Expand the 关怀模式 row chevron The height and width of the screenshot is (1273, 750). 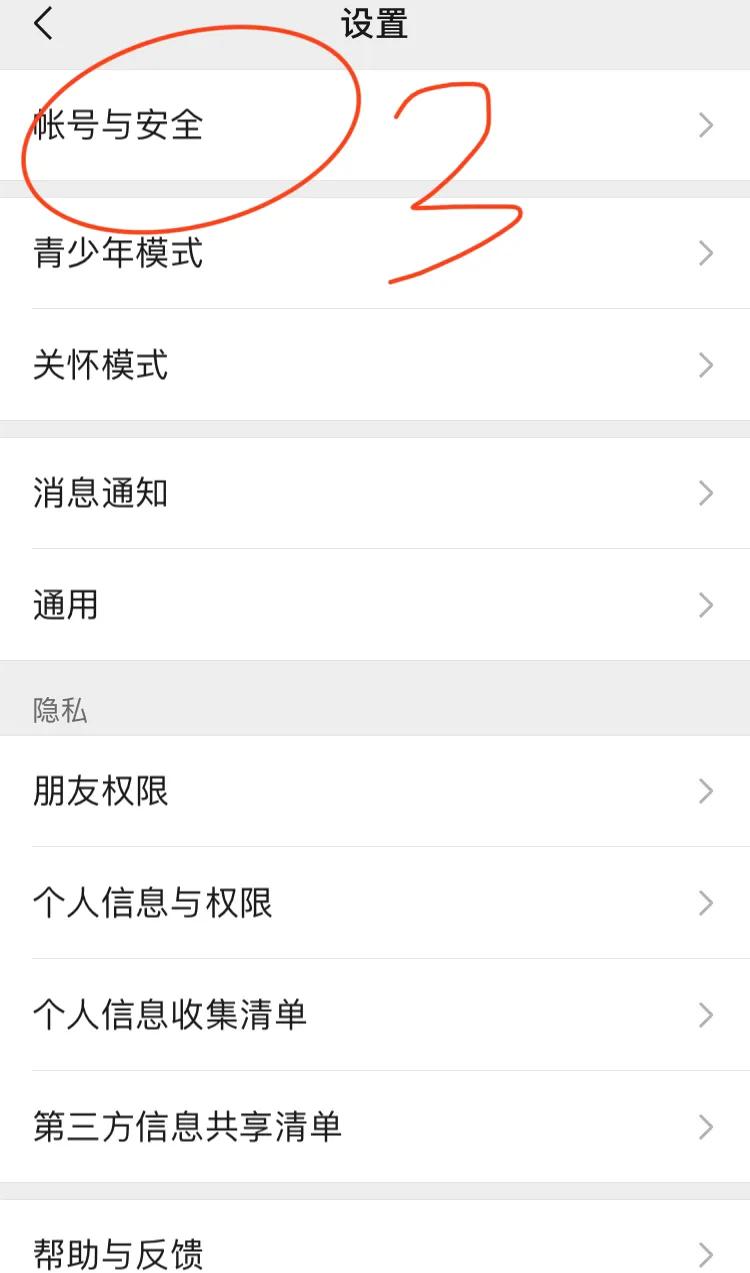[x=706, y=366]
